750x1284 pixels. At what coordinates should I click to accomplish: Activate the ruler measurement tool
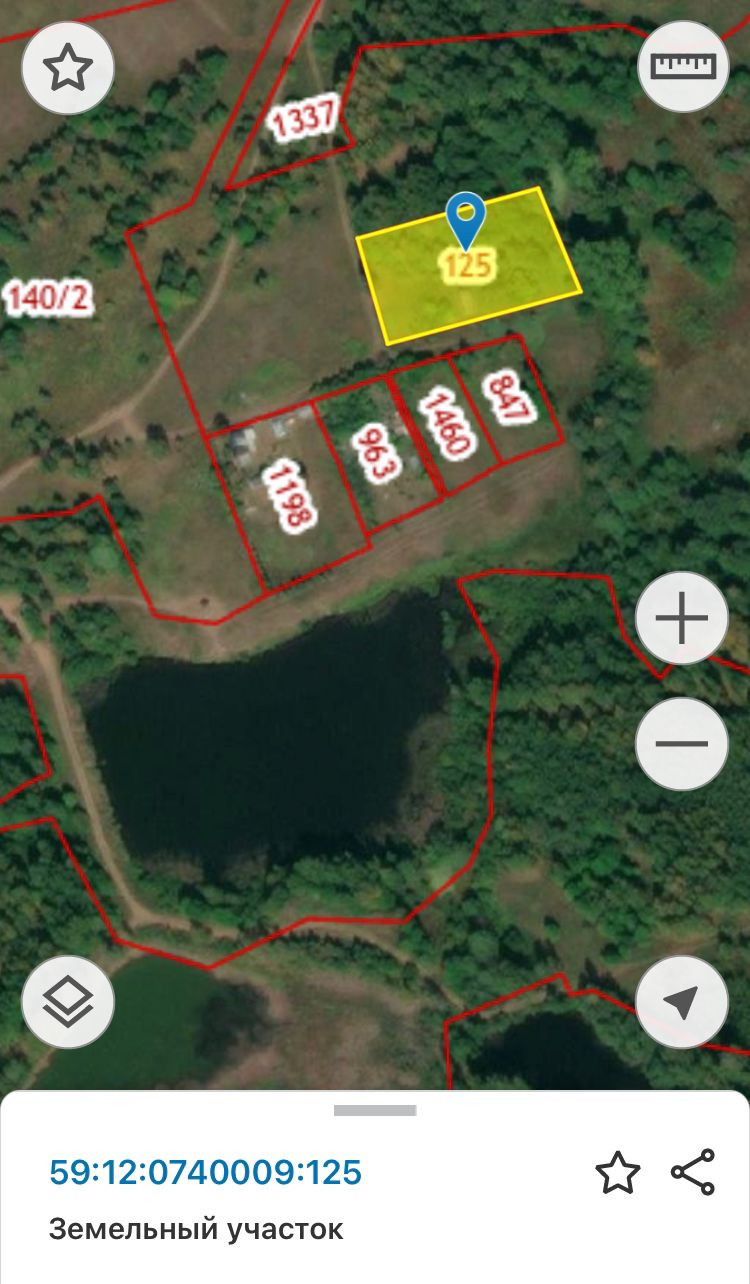[683, 66]
